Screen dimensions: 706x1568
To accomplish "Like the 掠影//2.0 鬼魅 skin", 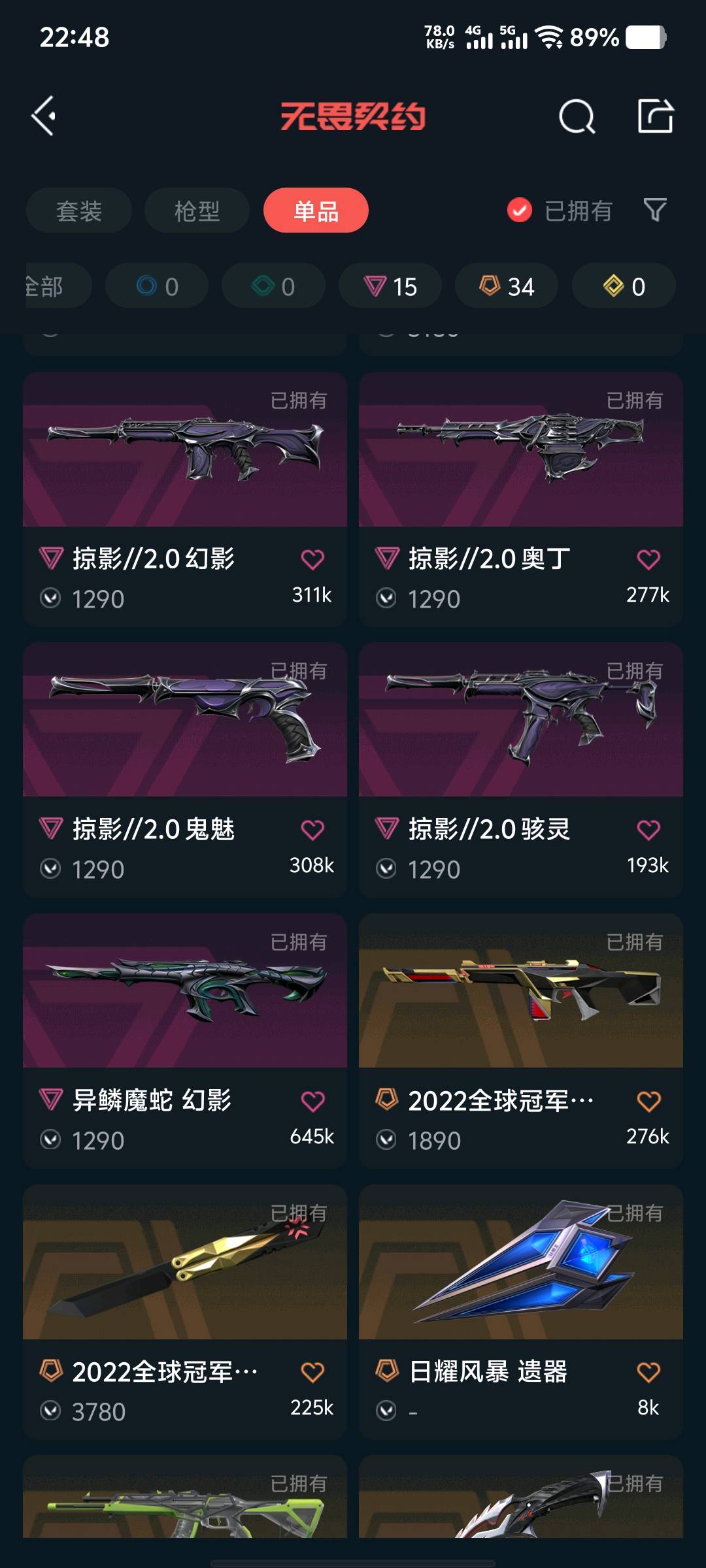I will pos(312,830).
